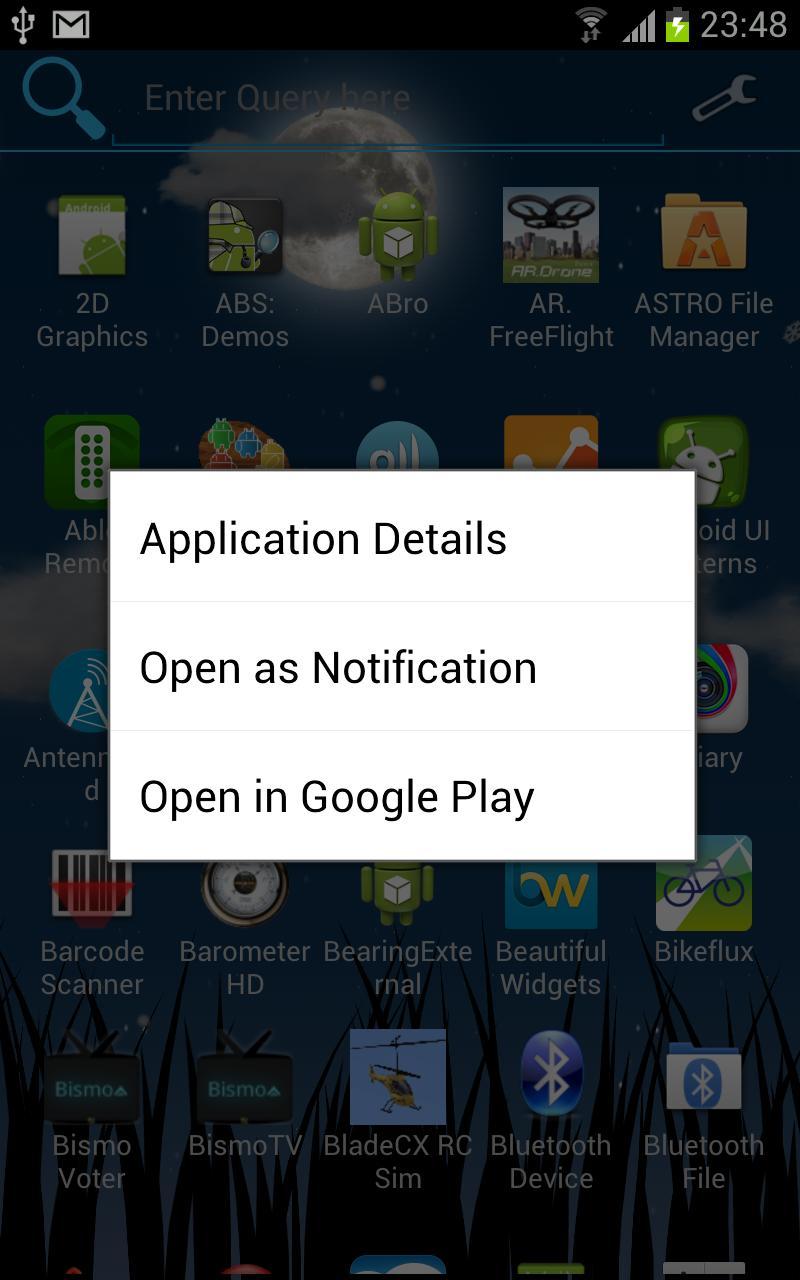
Task: Select Application Details from the menu
Action: (x=322, y=538)
